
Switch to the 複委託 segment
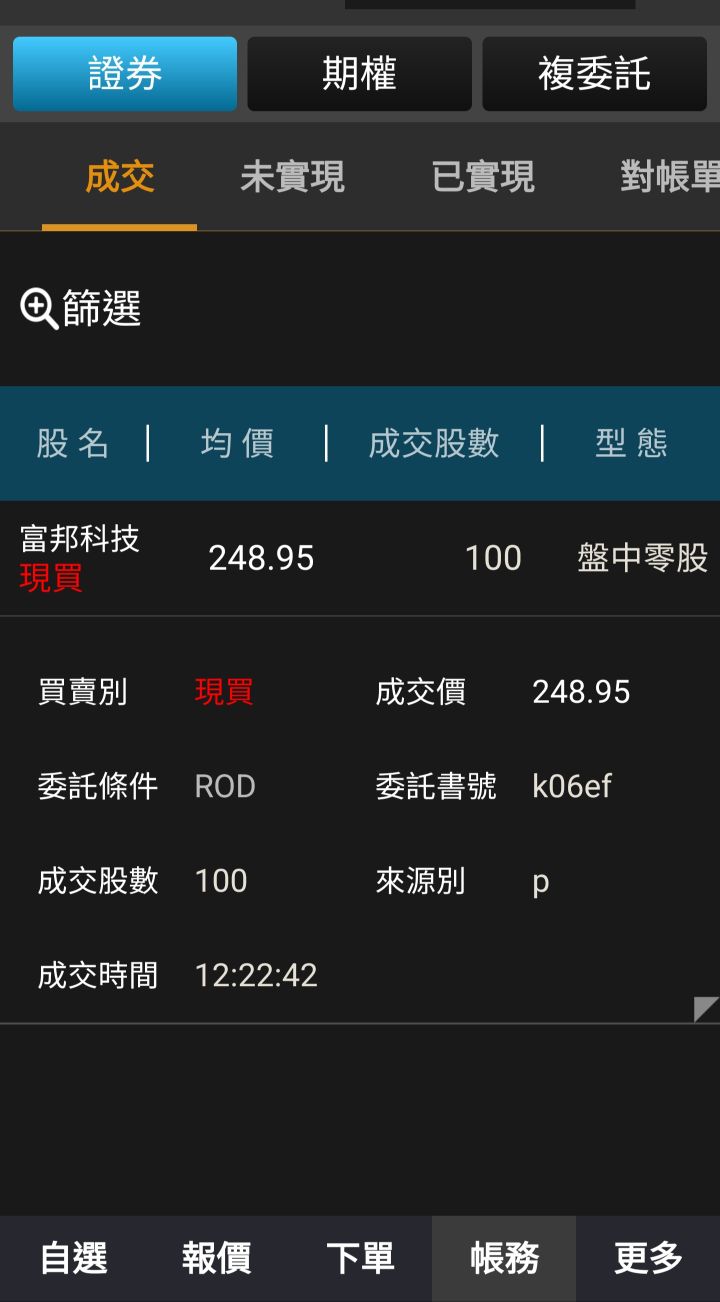pos(594,74)
